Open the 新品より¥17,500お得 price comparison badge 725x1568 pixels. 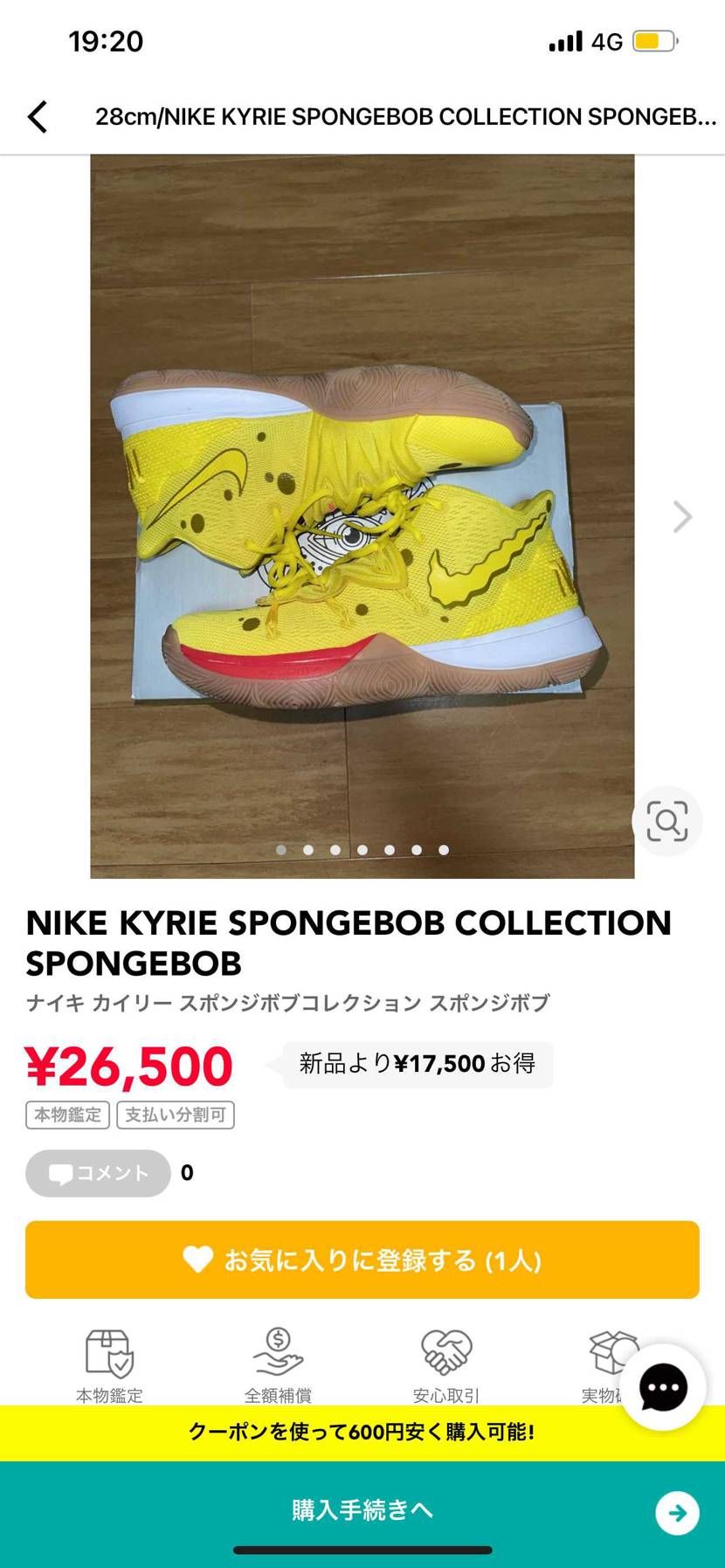[417, 1064]
